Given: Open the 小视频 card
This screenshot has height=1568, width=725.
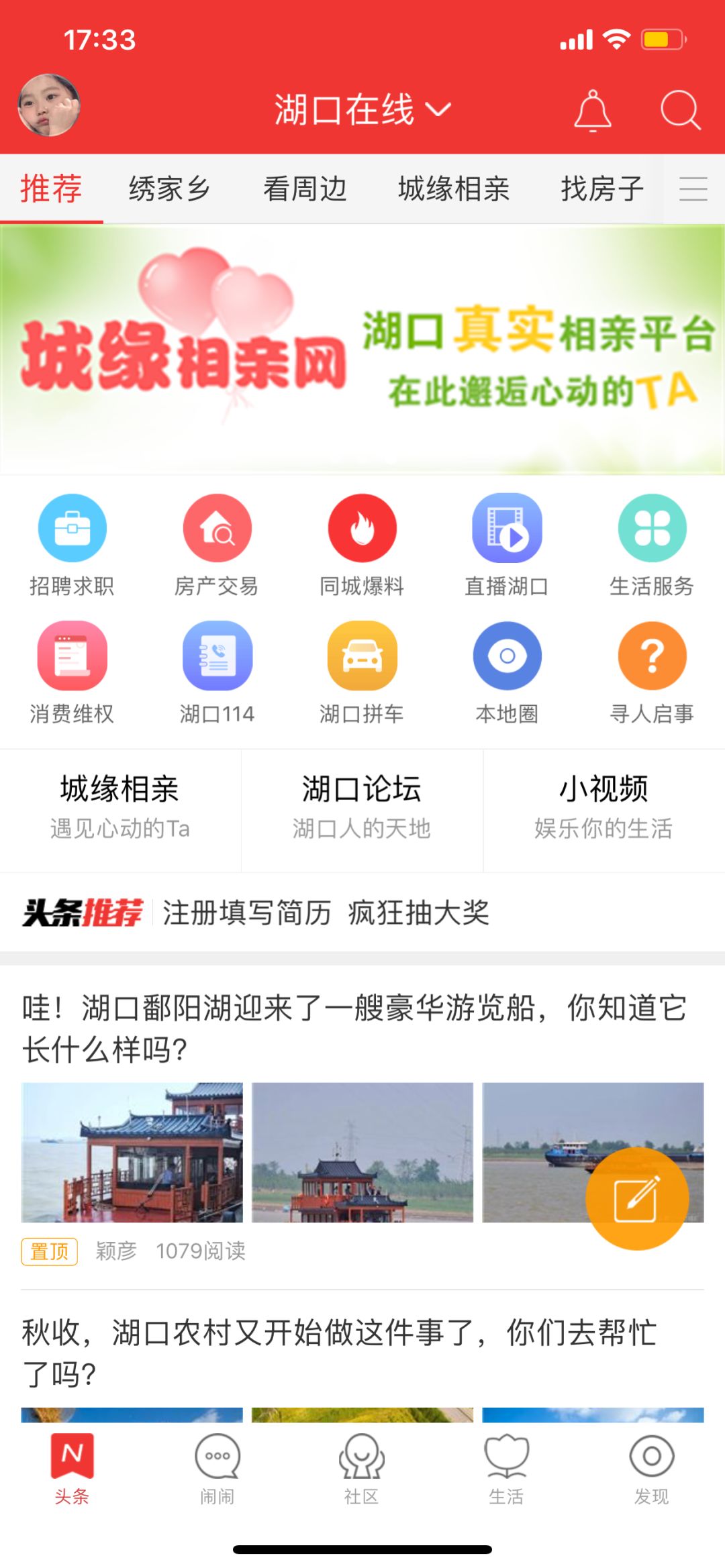Looking at the screenshot, I should pyautogui.click(x=603, y=808).
